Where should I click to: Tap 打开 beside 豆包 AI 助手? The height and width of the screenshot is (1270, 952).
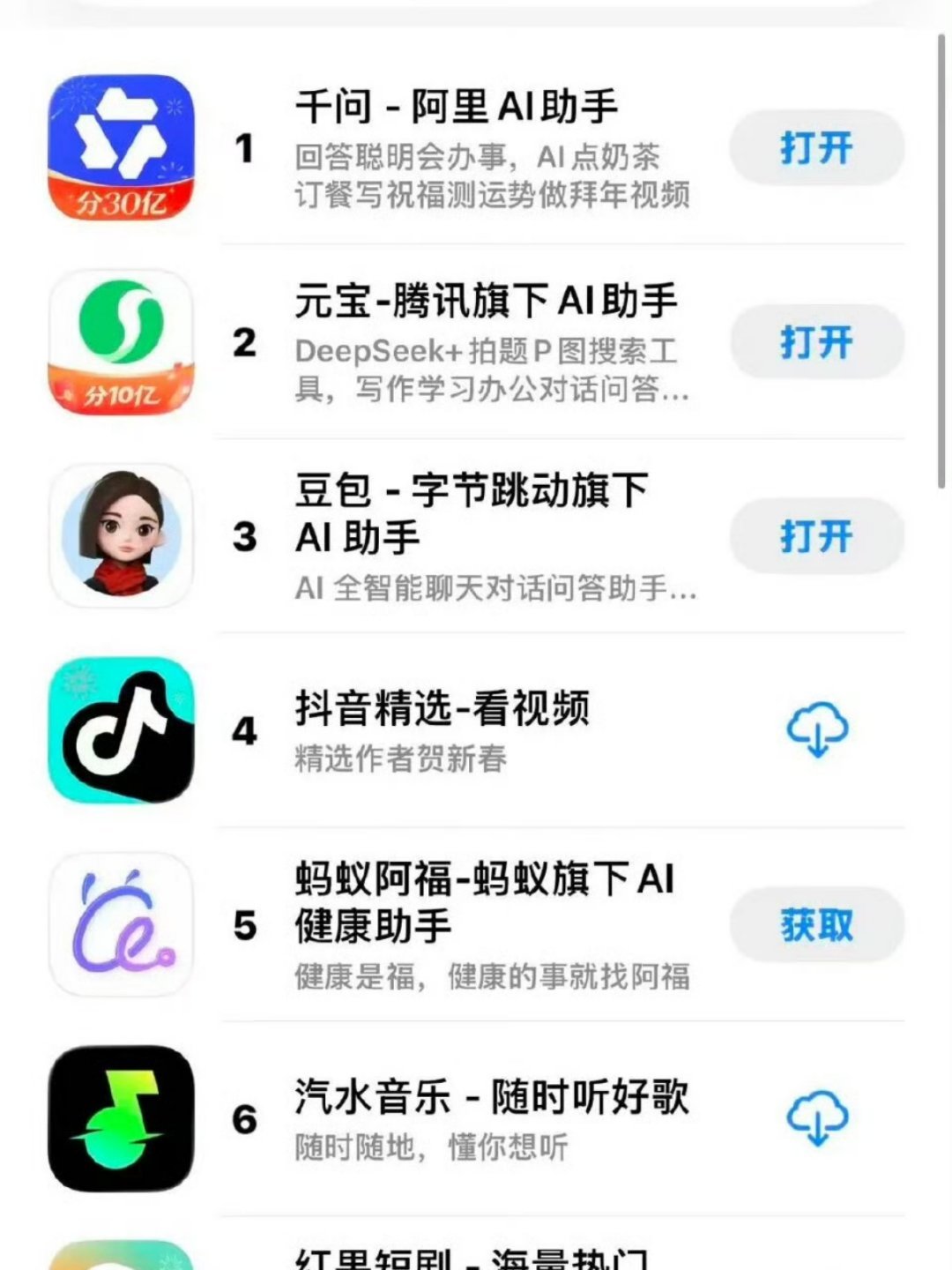[x=815, y=534]
